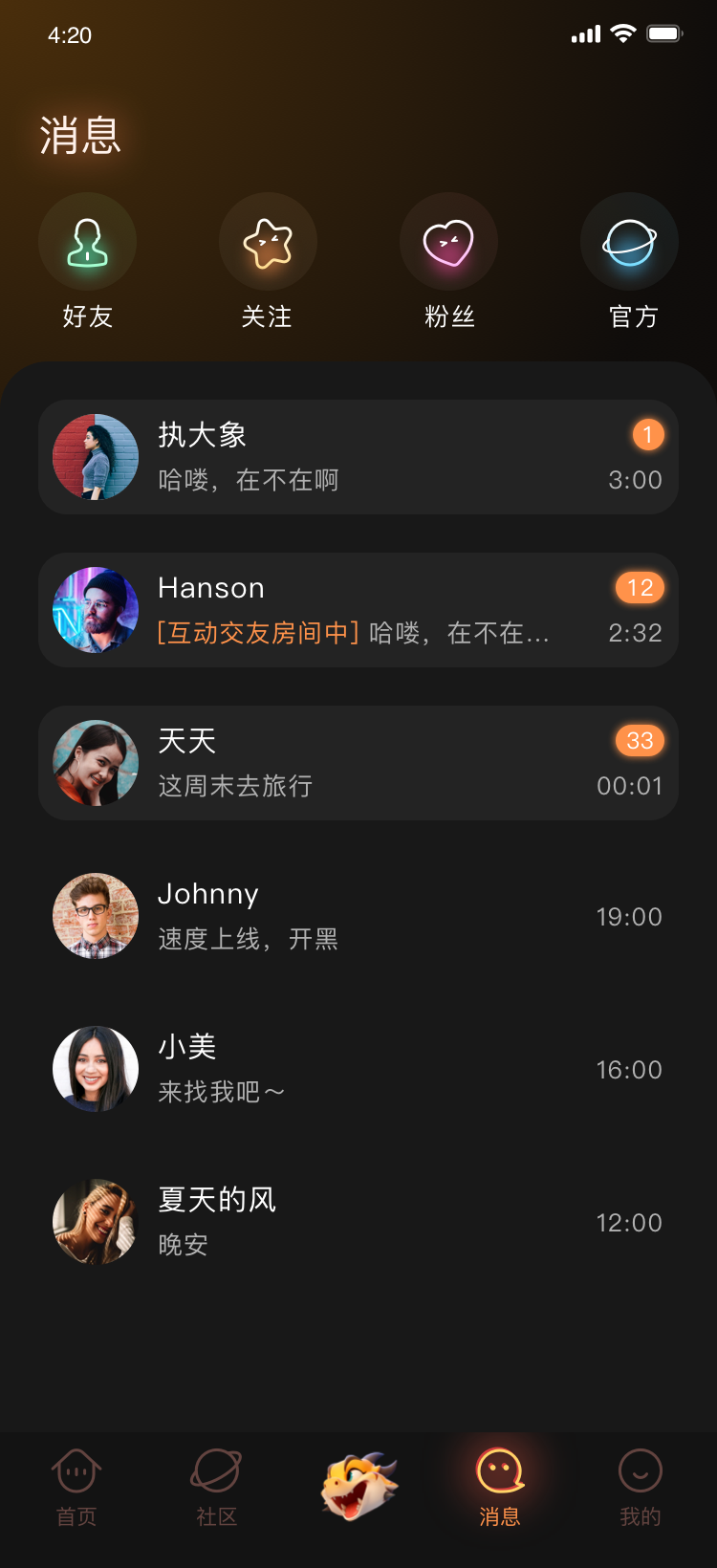
Task: Open 执大象's avatar thumbnail
Action: pos(96,457)
